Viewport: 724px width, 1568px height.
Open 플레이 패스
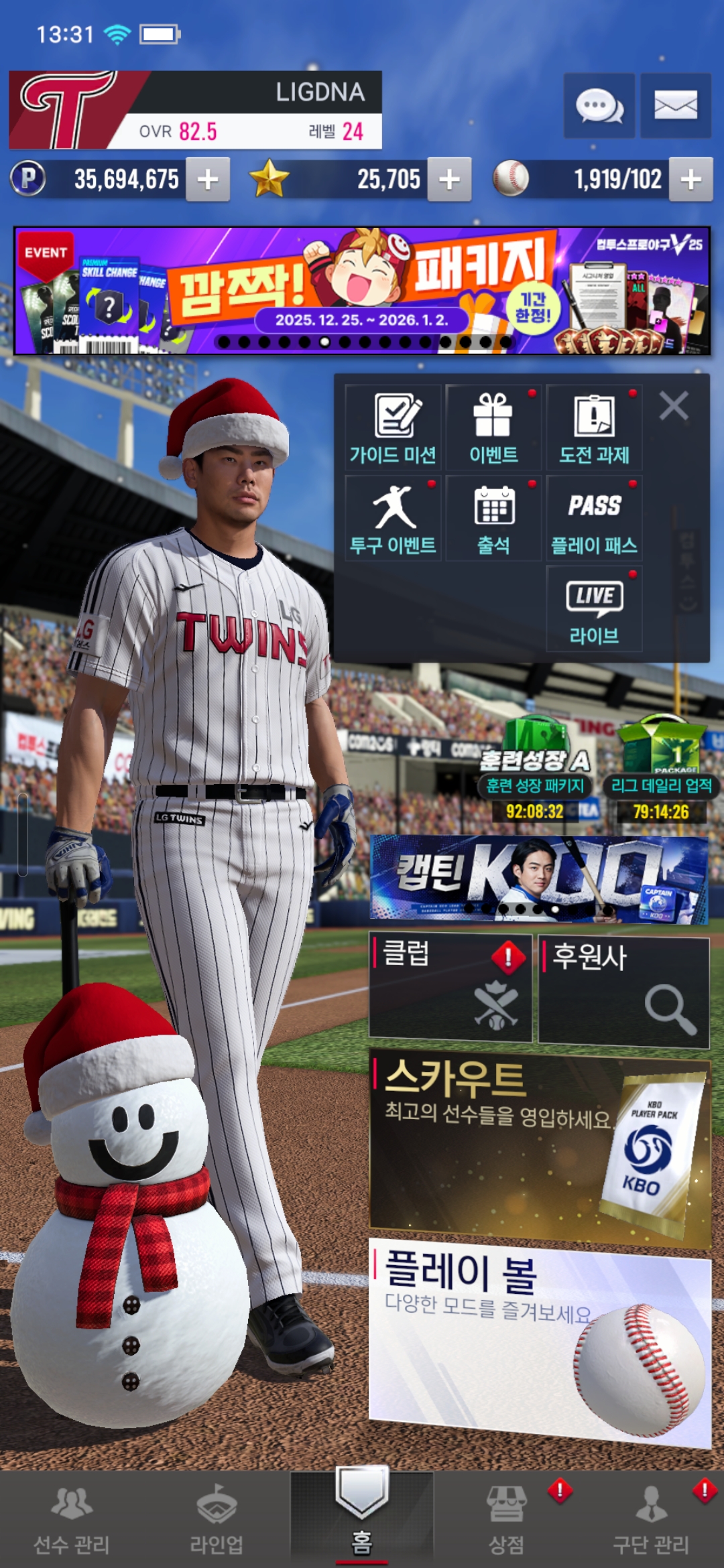pos(594,518)
